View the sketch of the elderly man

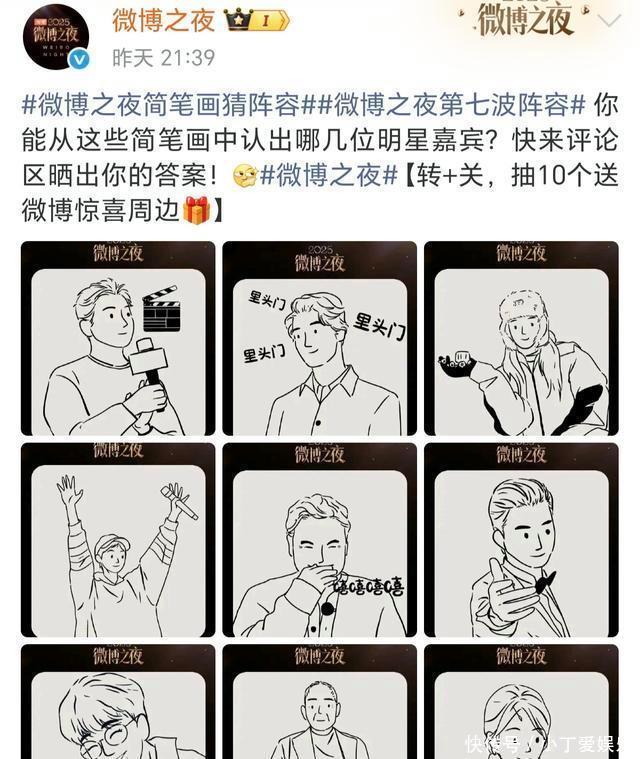(x=319, y=702)
